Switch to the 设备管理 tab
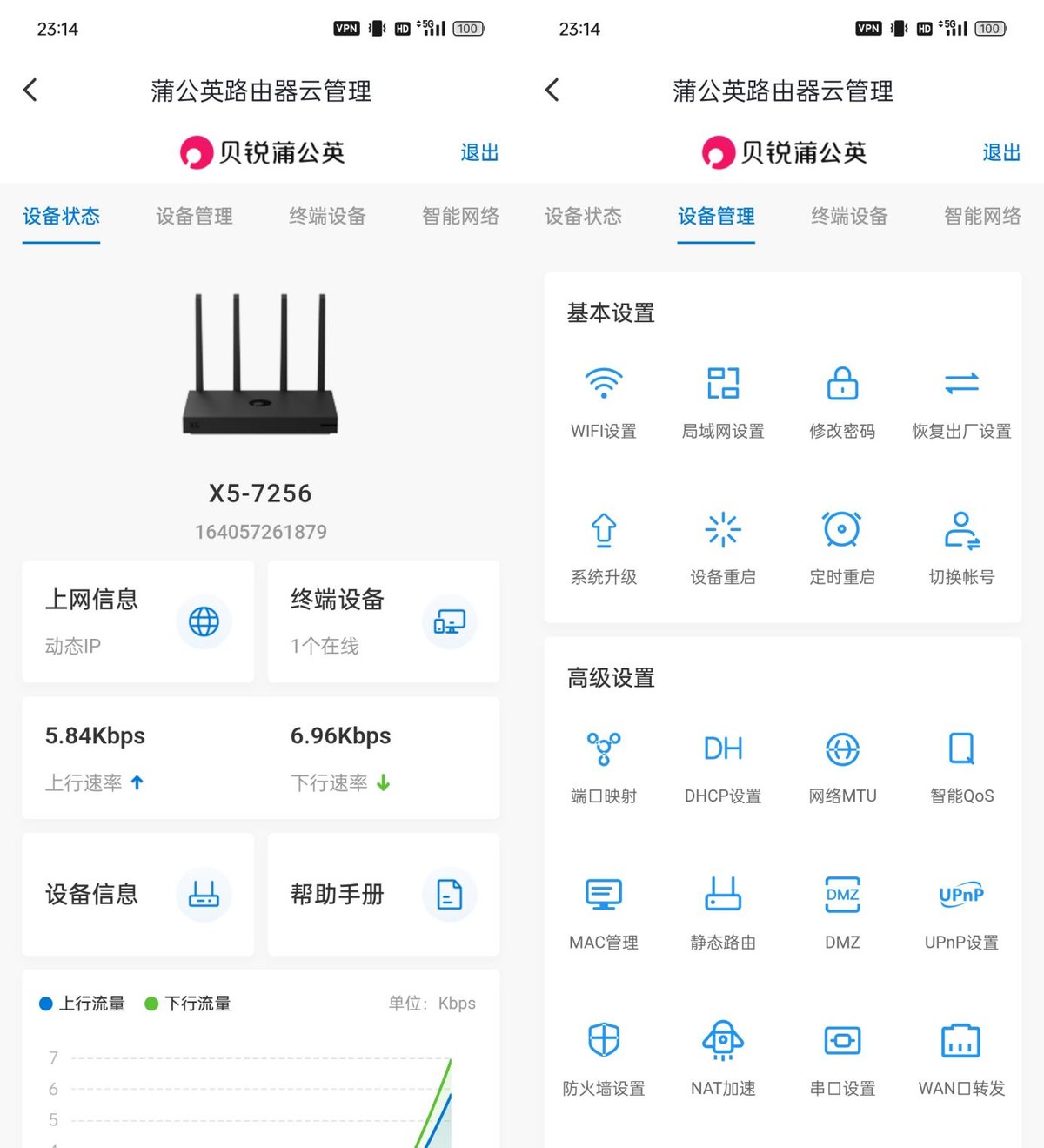The width and height of the screenshot is (1044, 1148). point(716,218)
